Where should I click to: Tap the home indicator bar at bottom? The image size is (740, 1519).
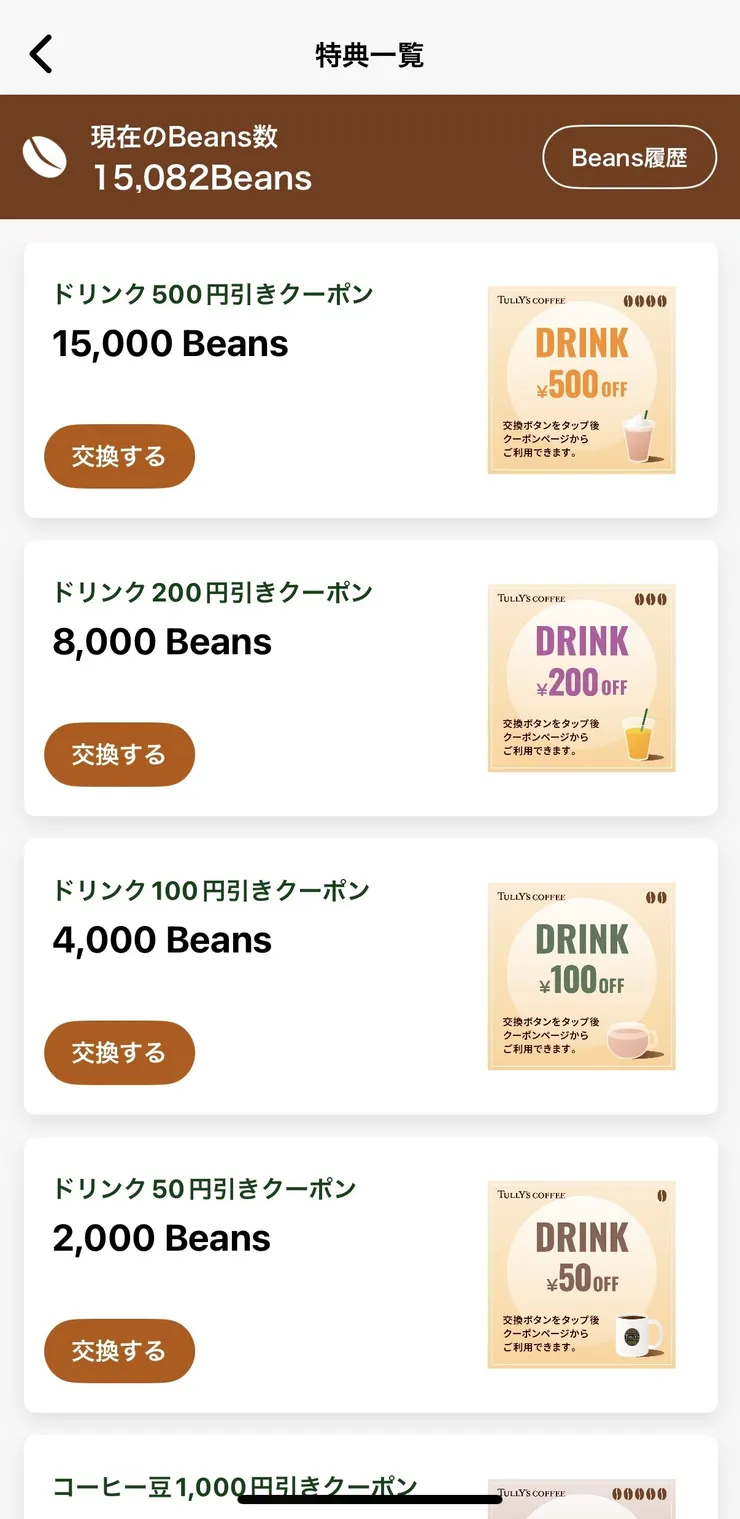[x=370, y=1497]
